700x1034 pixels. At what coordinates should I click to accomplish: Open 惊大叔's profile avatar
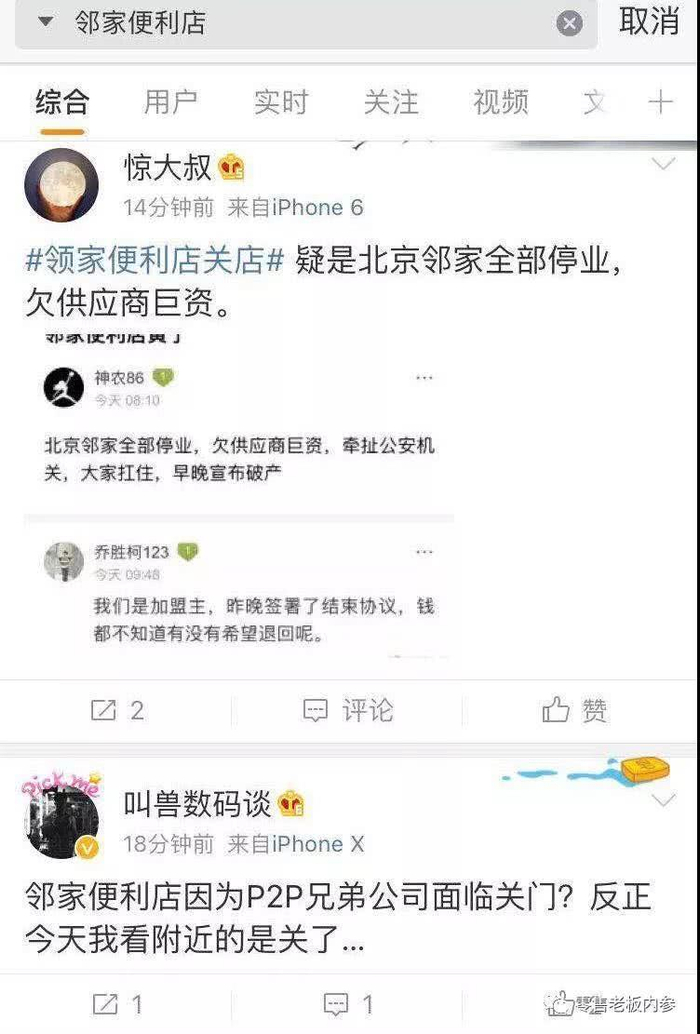click(61, 185)
